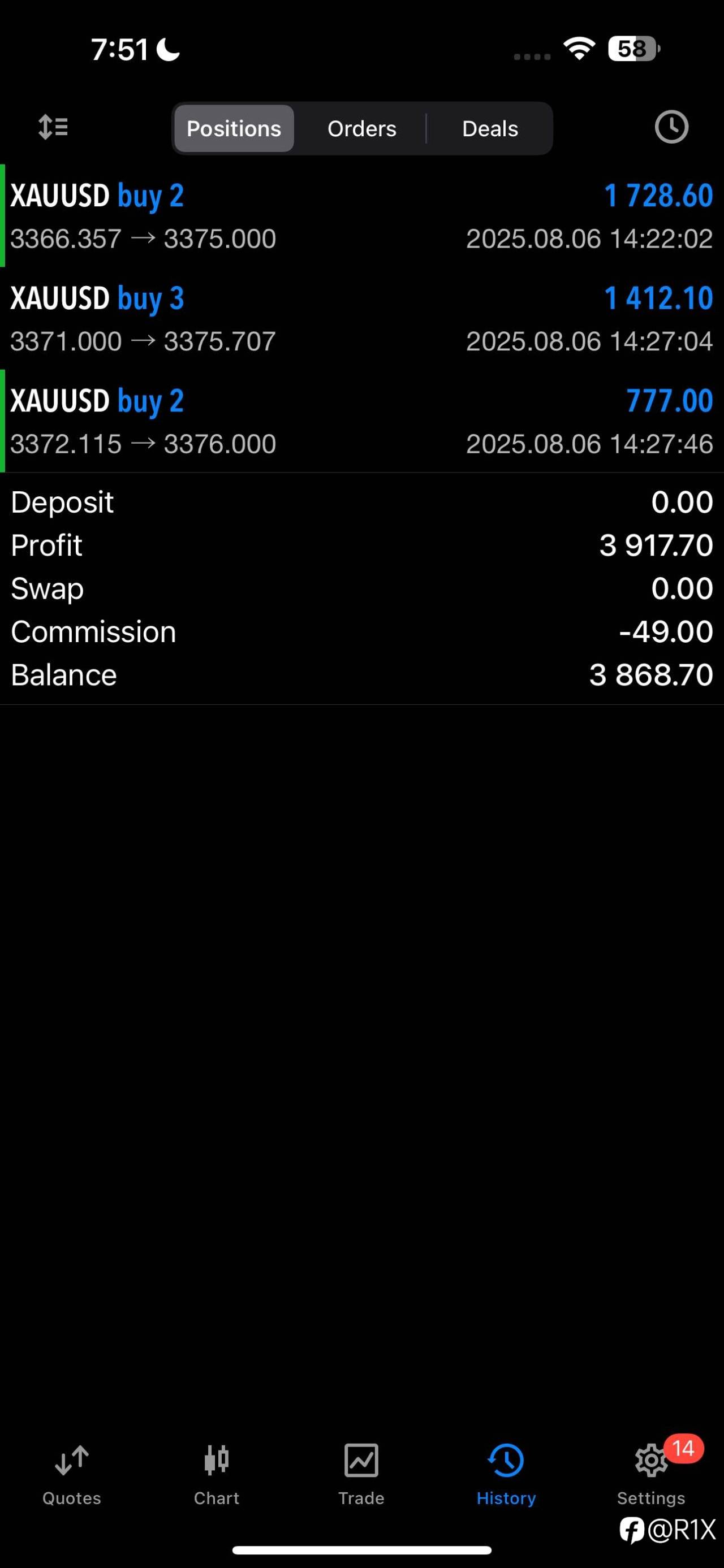Open the XAUUSD buy 3 position
The image size is (724, 1568).
tap(361, 318)
